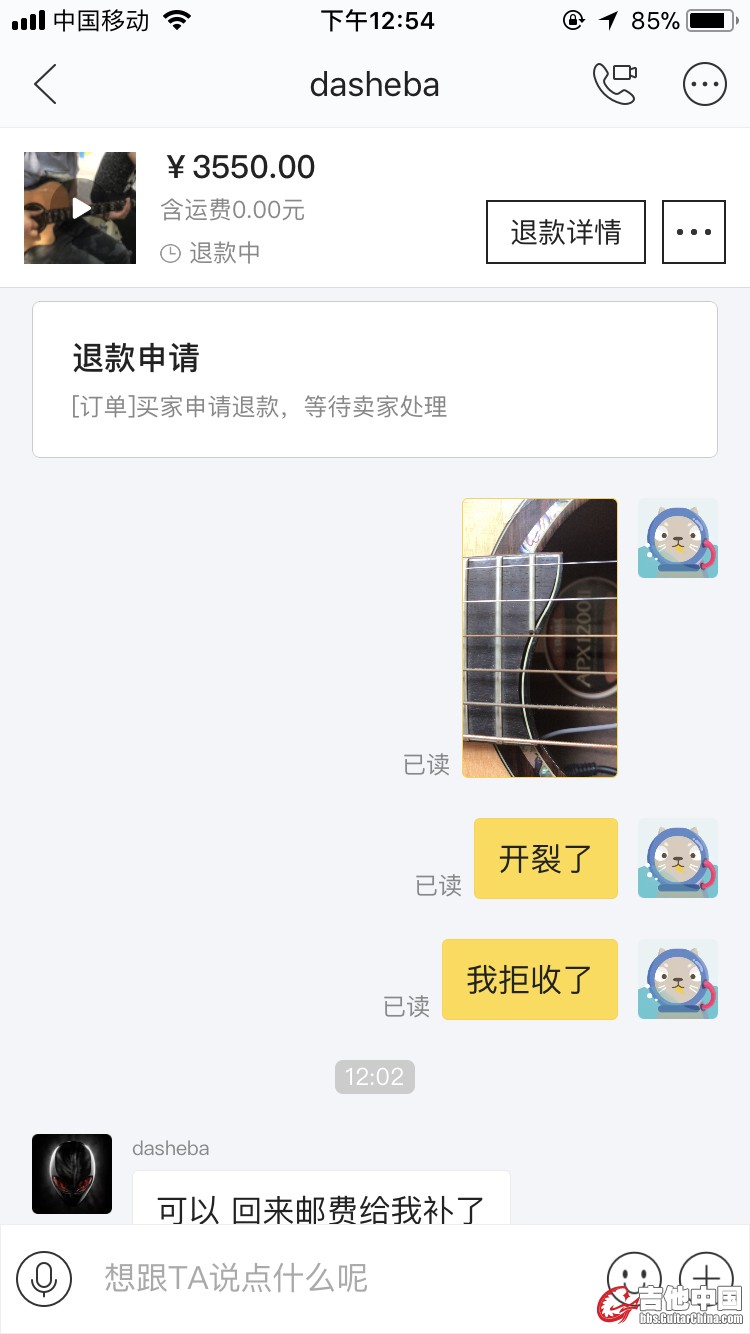Open the emoji picker
750x1334 pixels.
[x=634, y=1274]
